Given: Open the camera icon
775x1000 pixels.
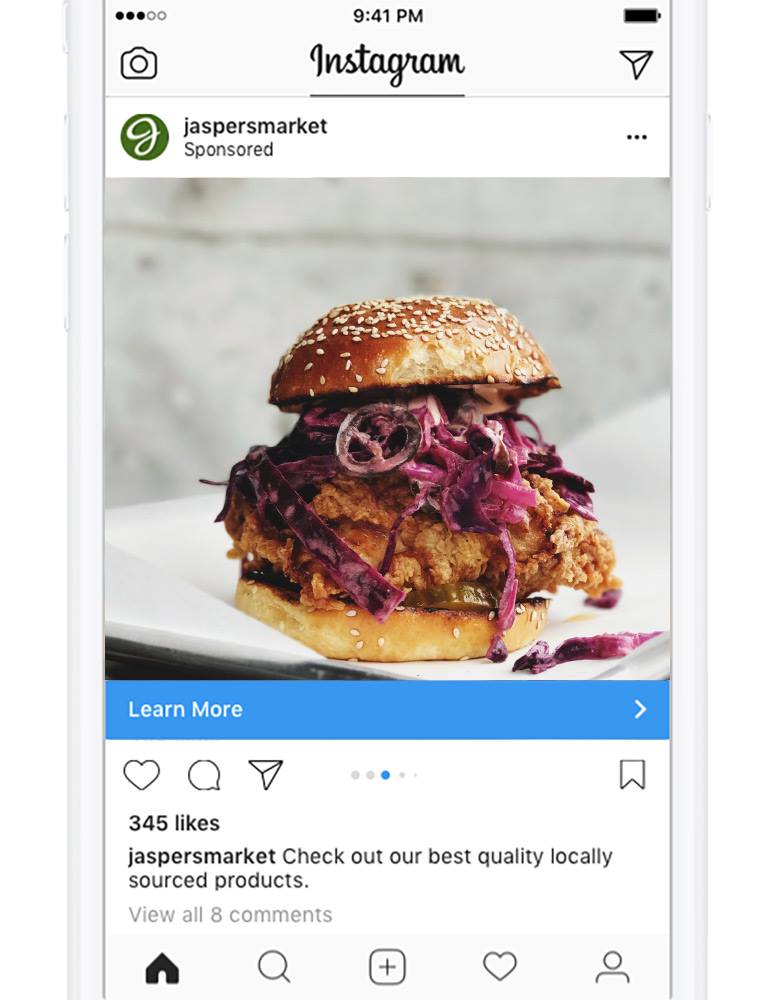Looking at the screenshot, I should point(139,64).
